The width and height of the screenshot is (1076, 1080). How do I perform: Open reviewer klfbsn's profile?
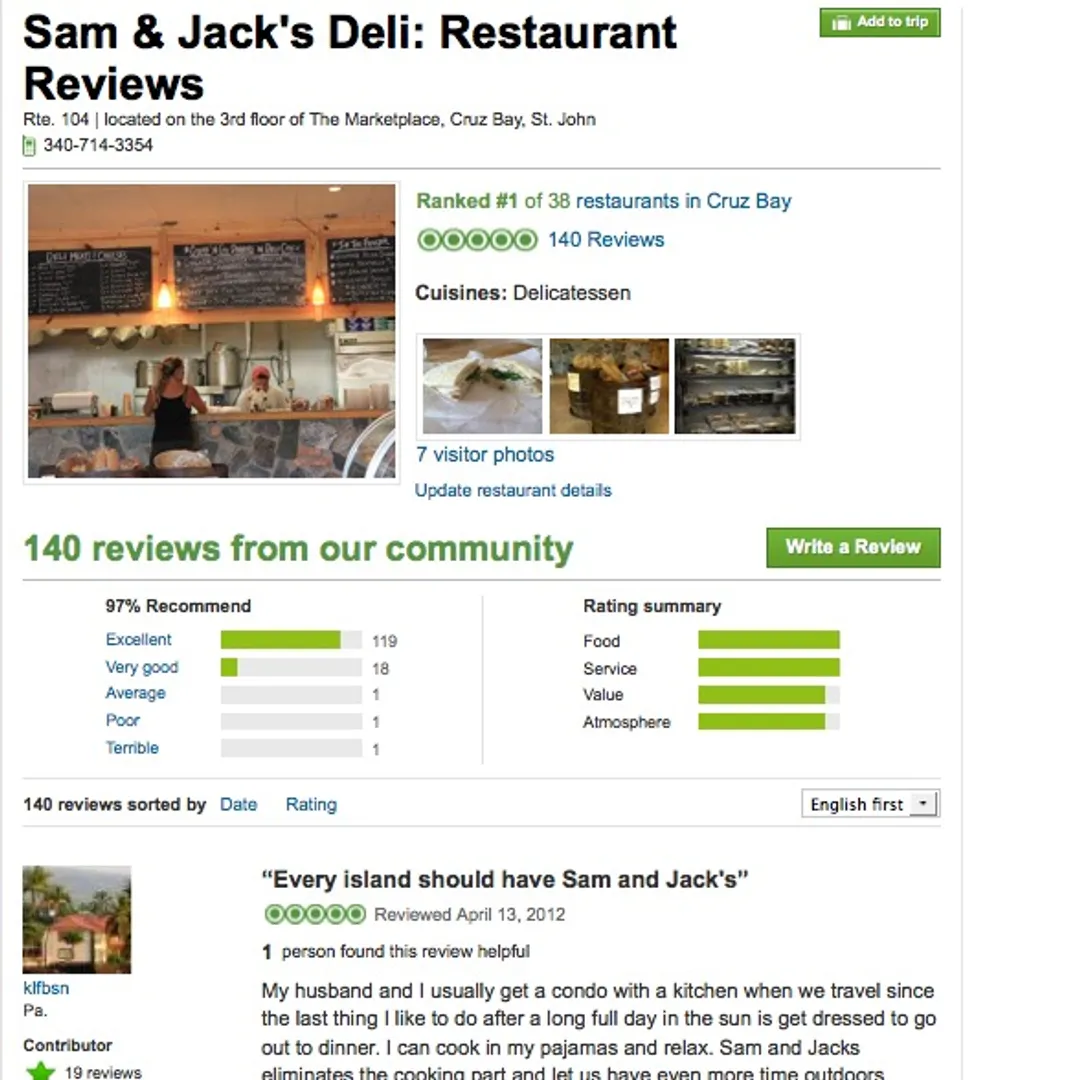[x=46, y=989]
